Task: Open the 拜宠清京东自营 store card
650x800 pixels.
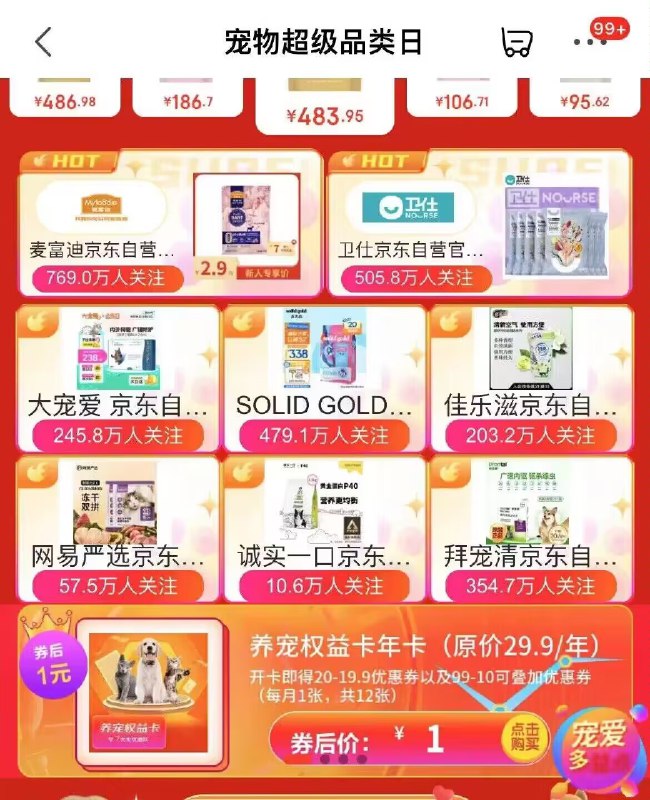Action: pyautogui.click(x=531, y=528)
